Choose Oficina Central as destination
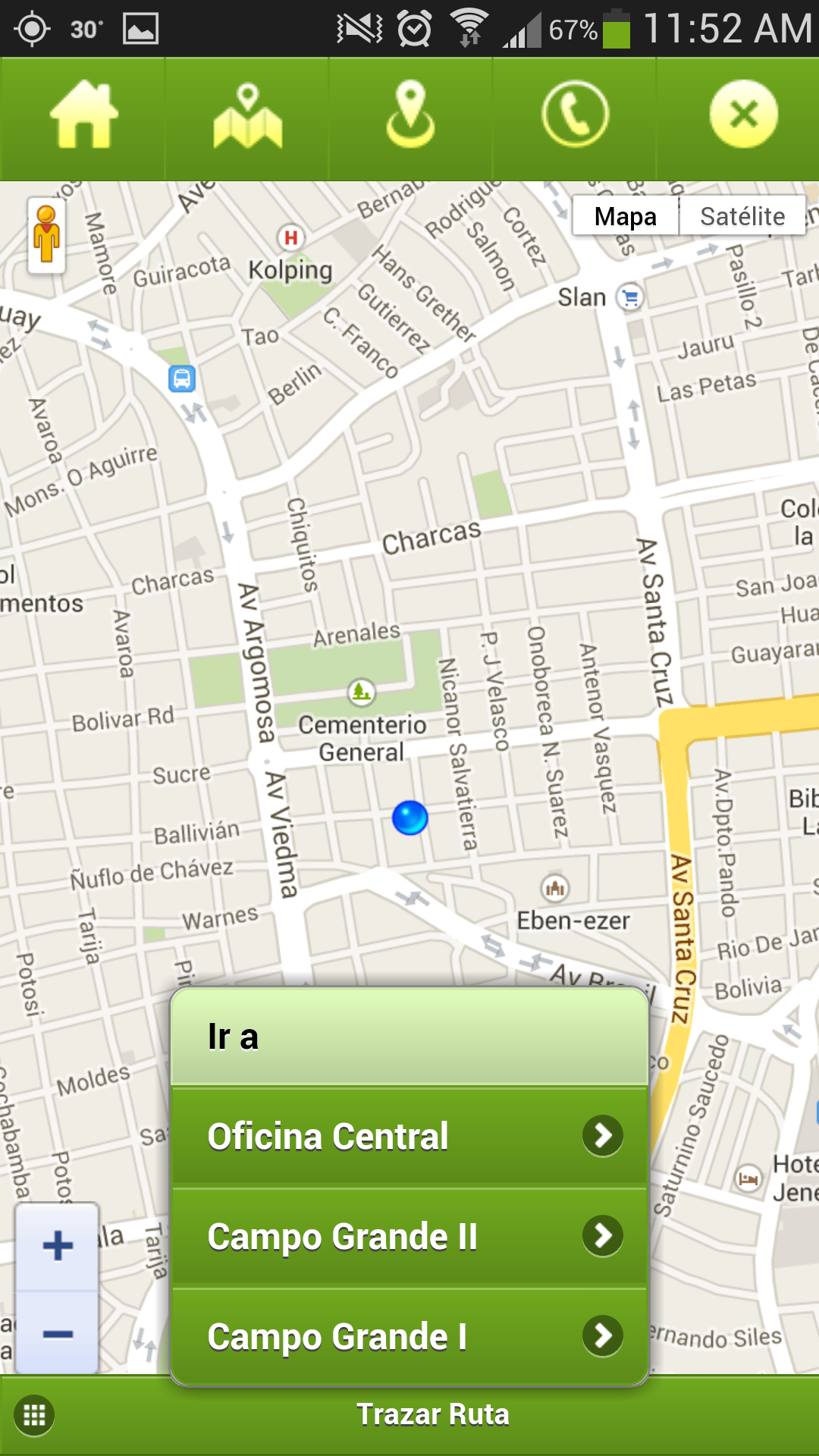Screen dimensions: 819x1456 [x=409, y=1135]
